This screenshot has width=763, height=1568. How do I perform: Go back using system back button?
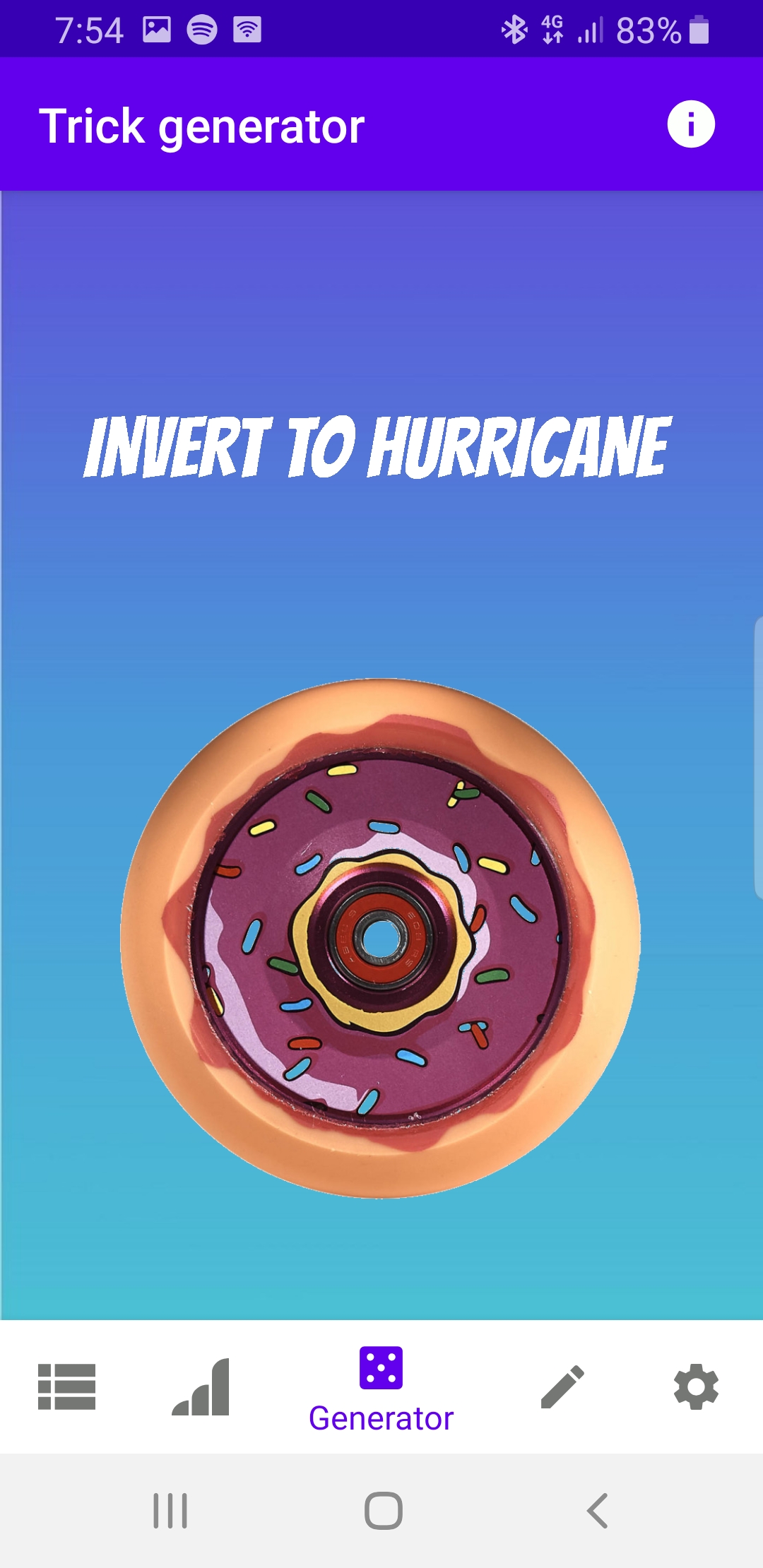pyautogui.click(x=597, y=1511)
